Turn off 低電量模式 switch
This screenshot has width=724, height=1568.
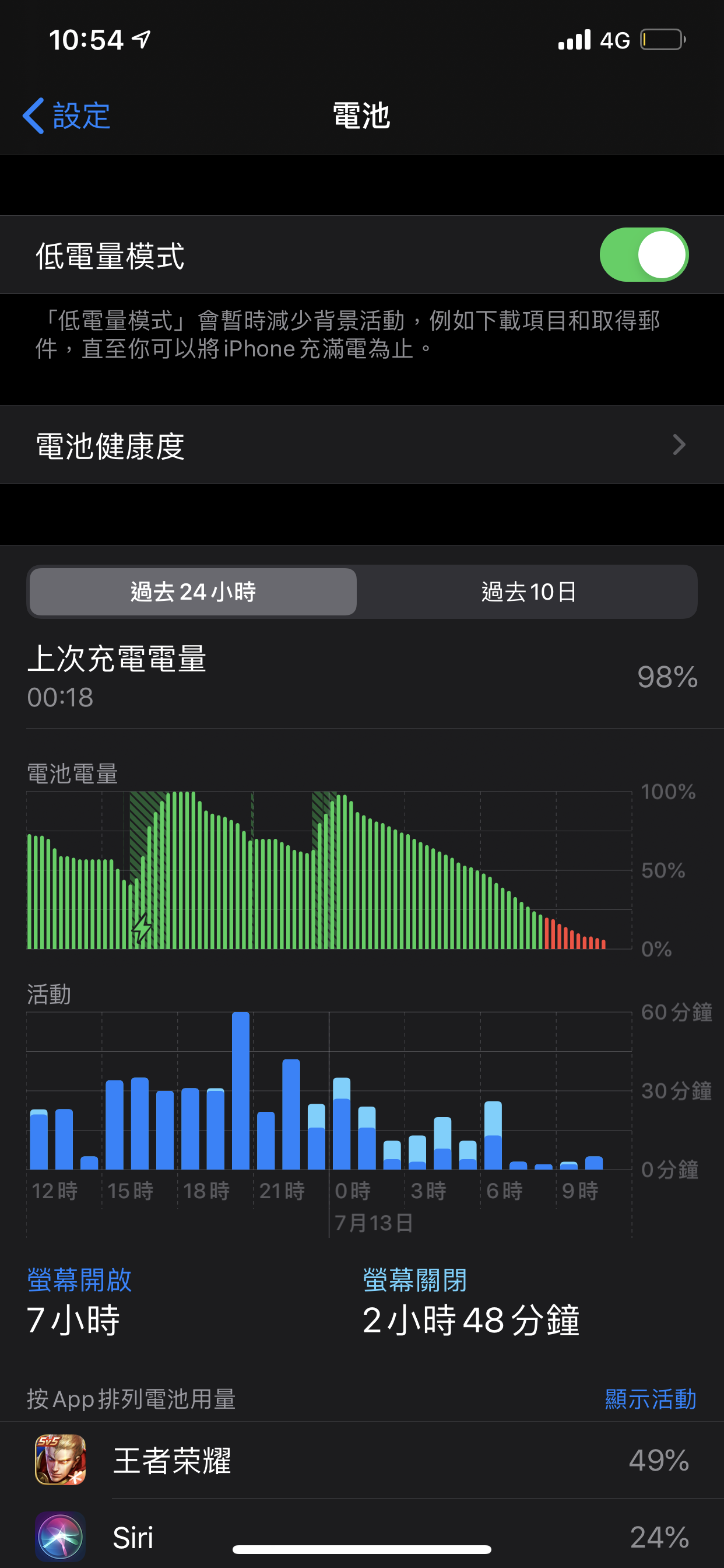[643, 255]
